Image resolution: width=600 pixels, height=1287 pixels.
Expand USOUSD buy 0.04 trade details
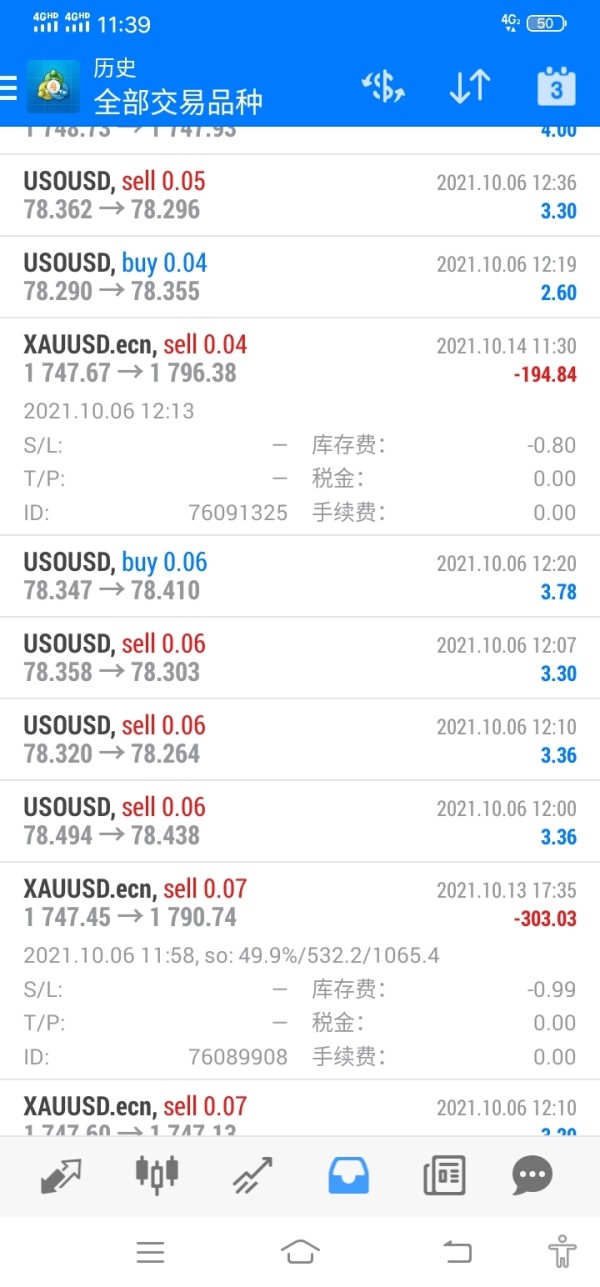pos(300,277)
